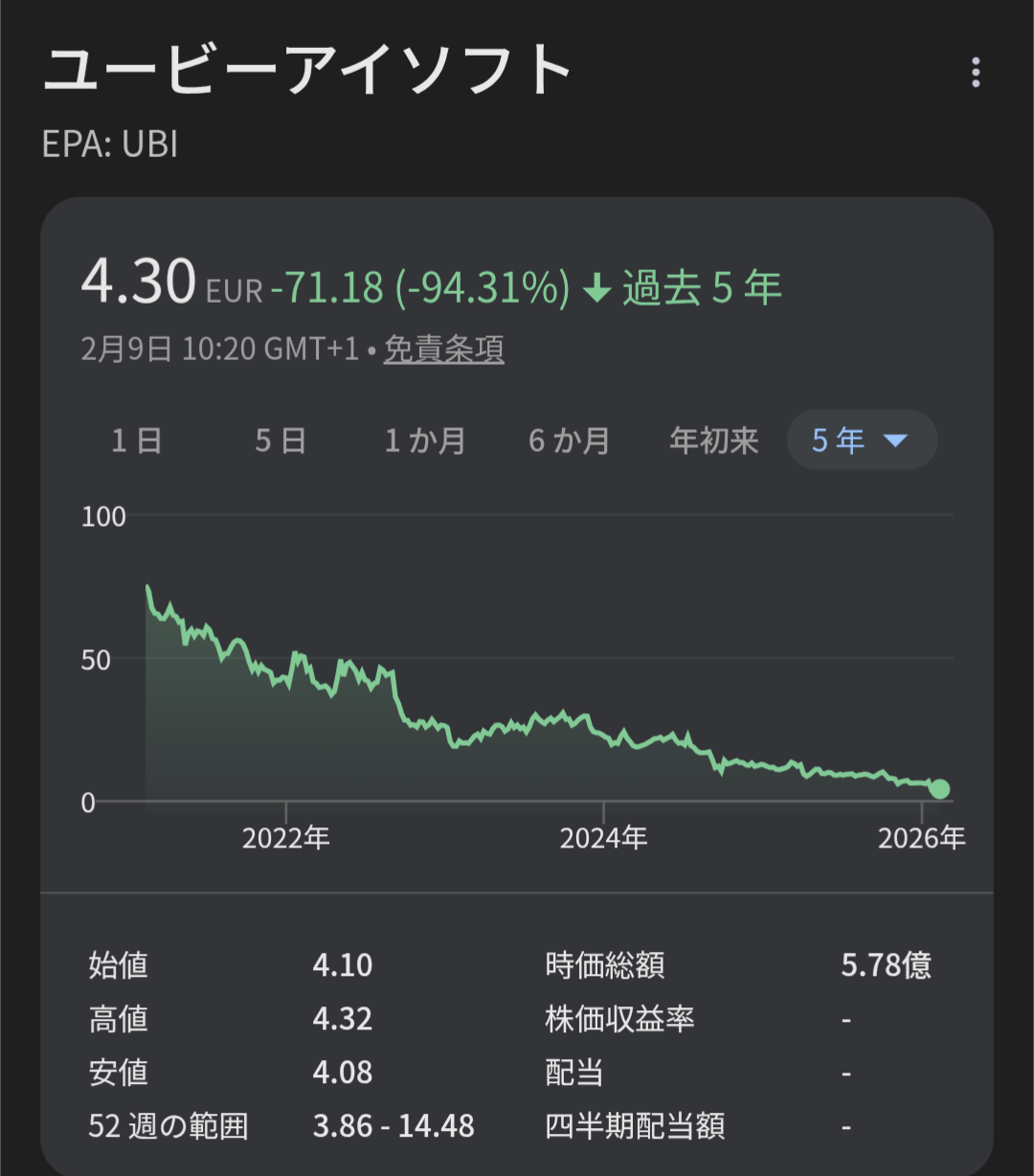The width and height of the screenshot is (1034, 1176).
Task: Select the 年初来 range
Action: (714, 441)
